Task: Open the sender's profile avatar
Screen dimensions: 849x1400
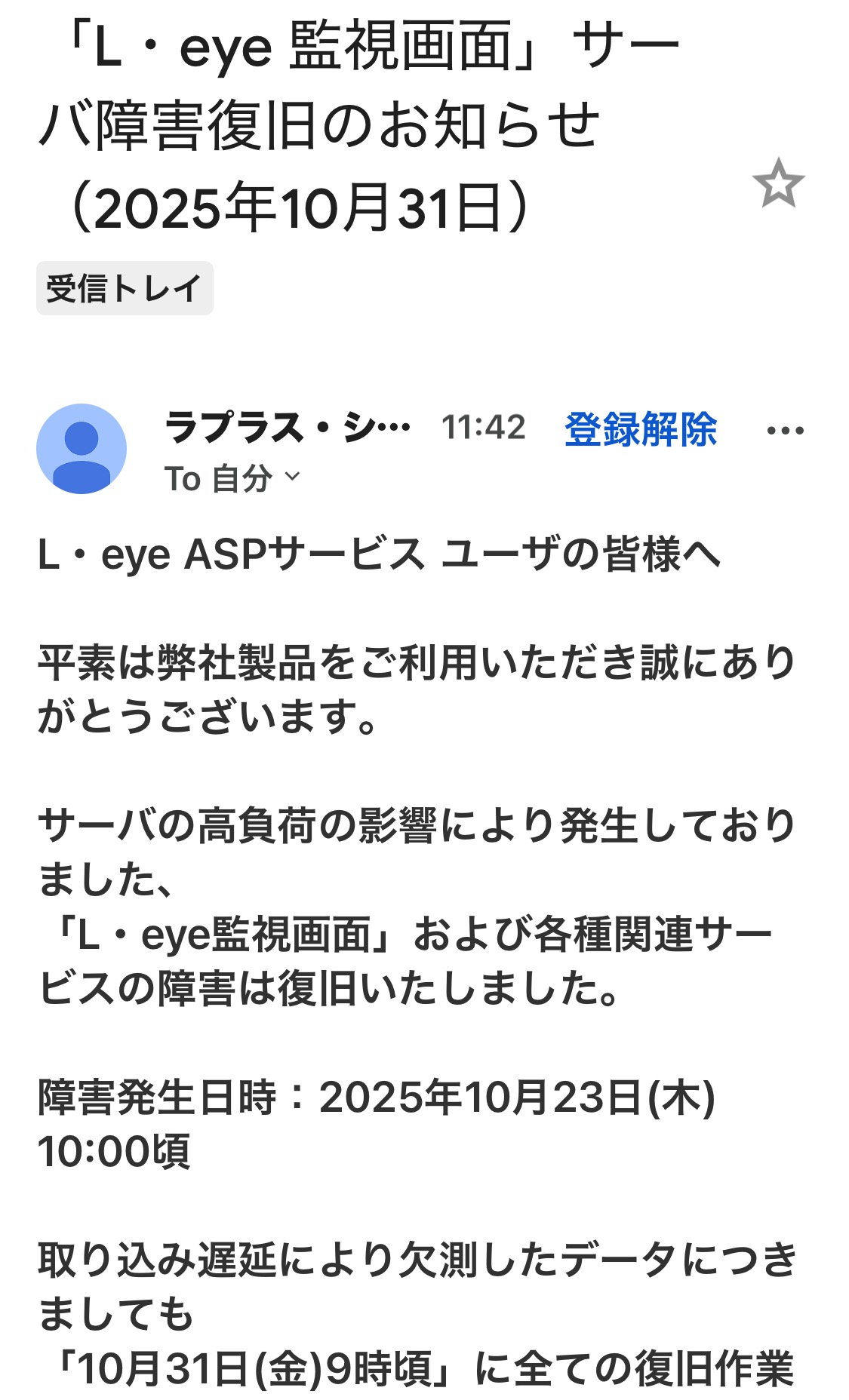Action: pos(82,449)
